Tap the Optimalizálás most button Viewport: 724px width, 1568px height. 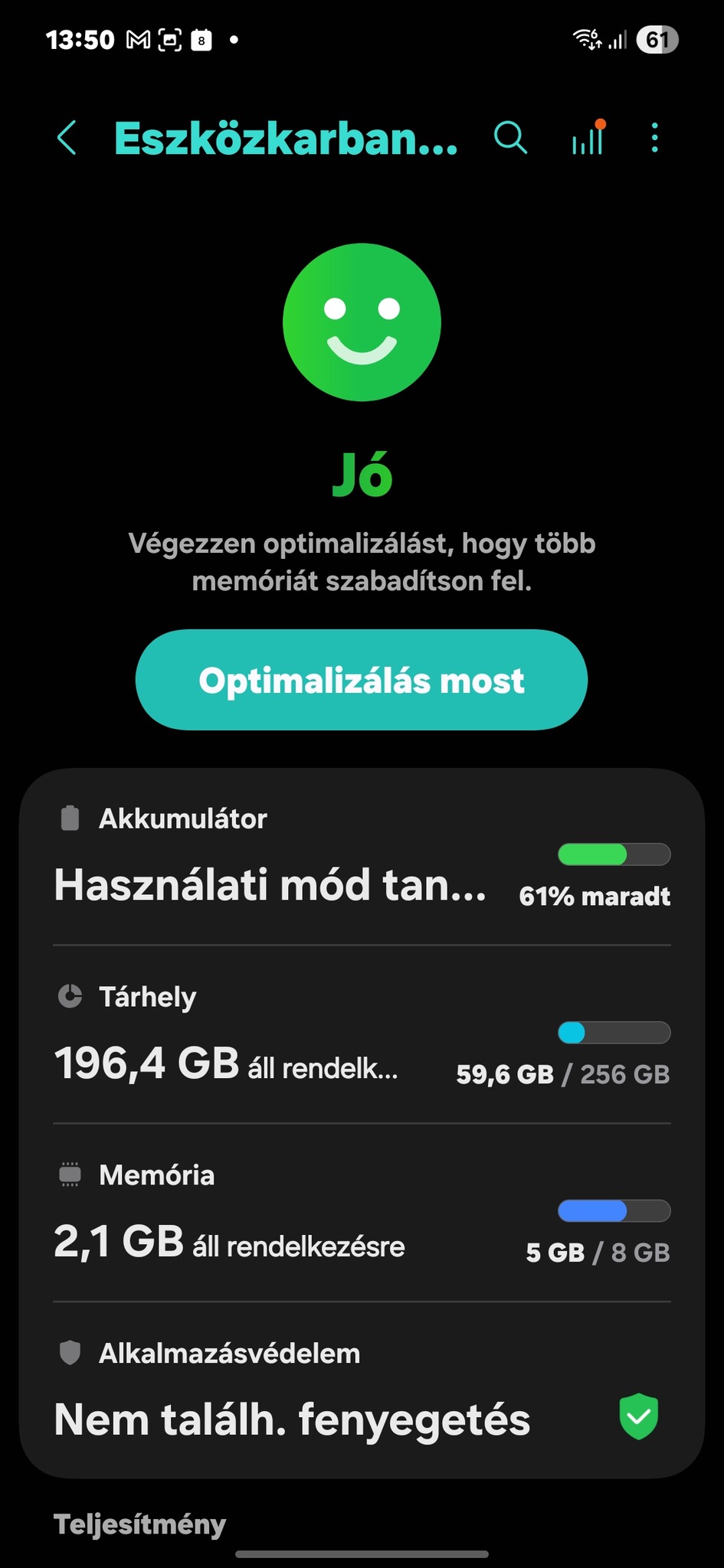[x=362, y=680]
